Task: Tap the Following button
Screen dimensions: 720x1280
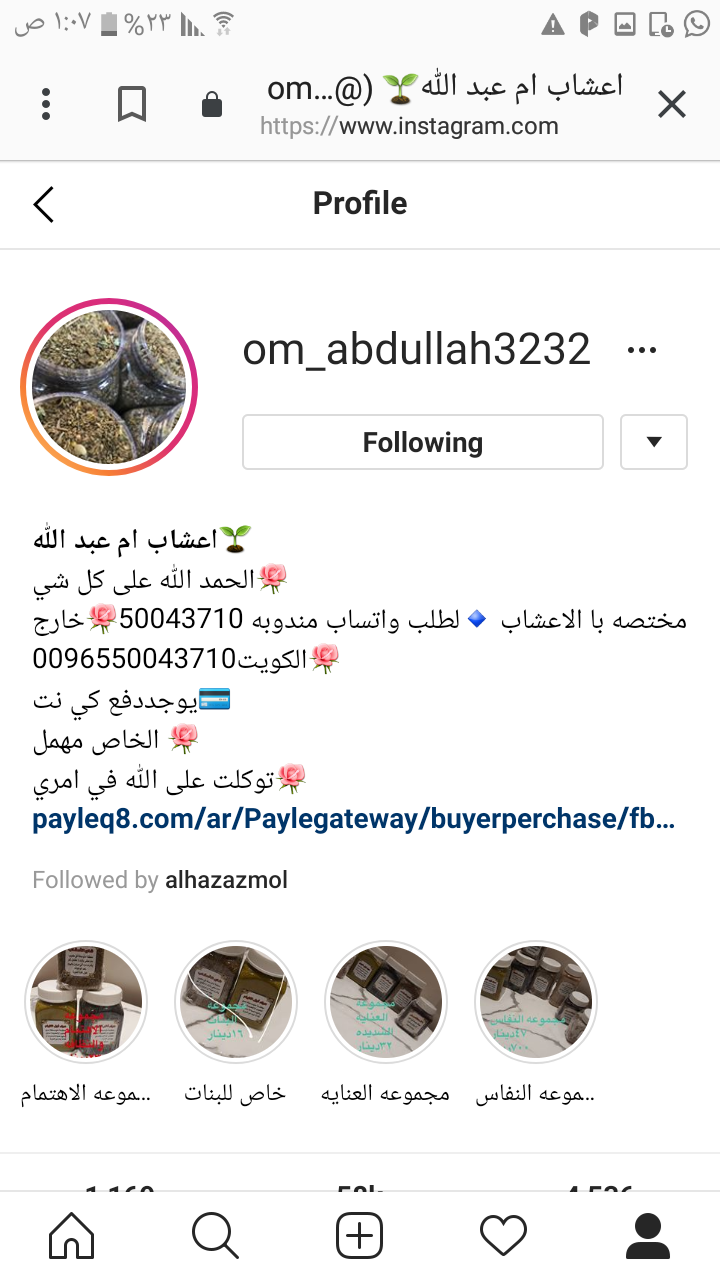Action: (422, 442)
